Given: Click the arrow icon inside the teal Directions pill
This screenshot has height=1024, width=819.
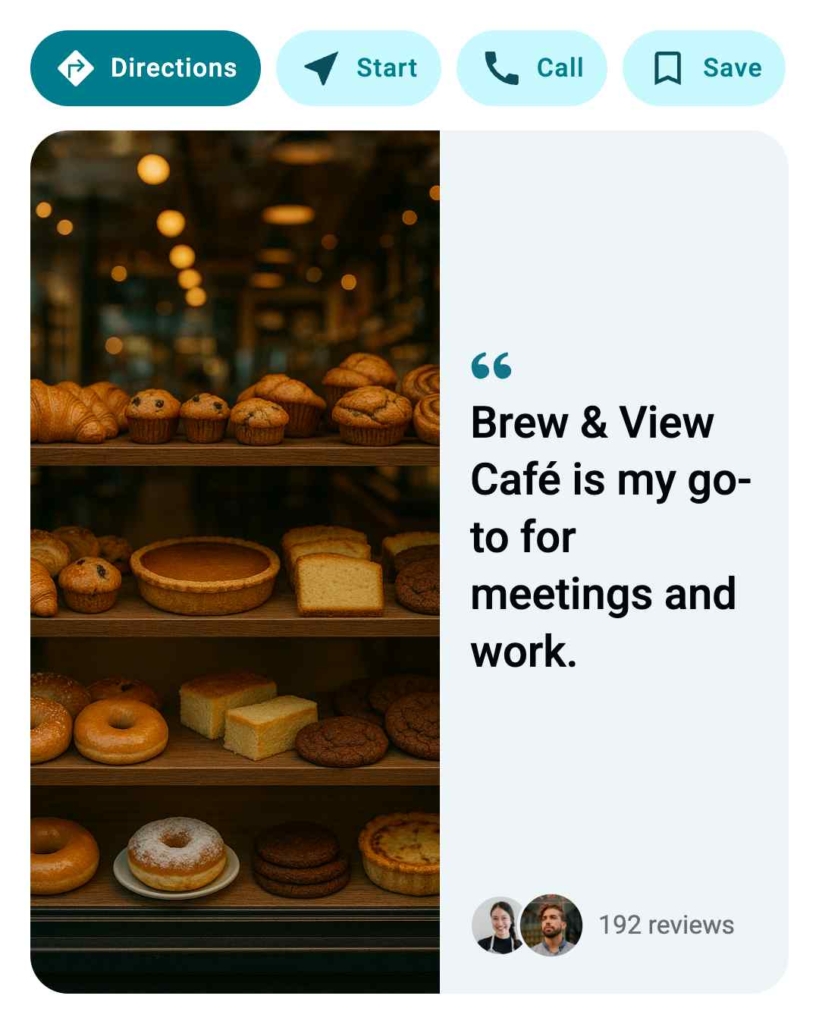Looking at the screenshot, I should [76, 67].
